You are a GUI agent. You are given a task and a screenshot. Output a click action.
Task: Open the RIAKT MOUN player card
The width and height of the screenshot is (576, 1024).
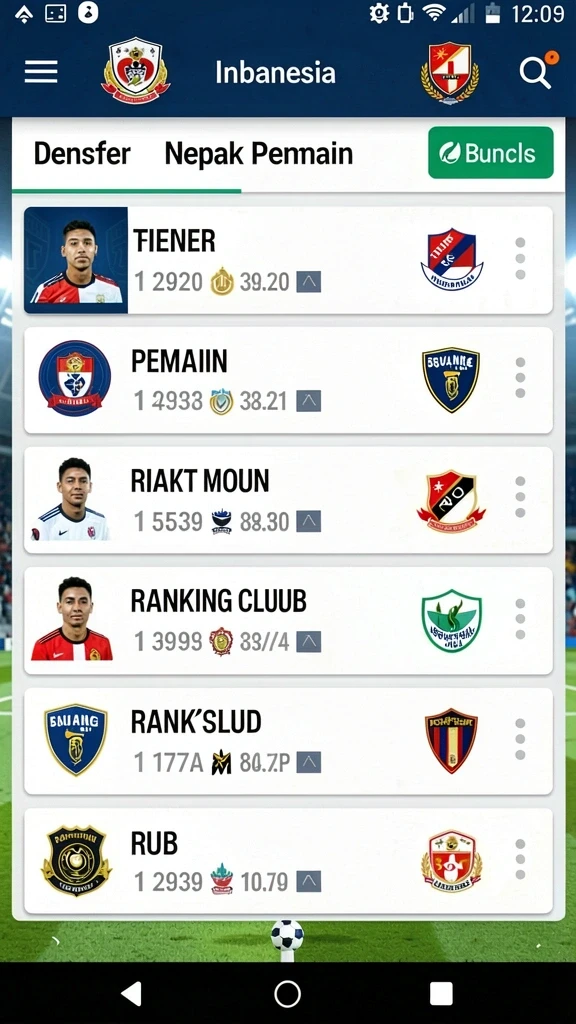point(288,500)
